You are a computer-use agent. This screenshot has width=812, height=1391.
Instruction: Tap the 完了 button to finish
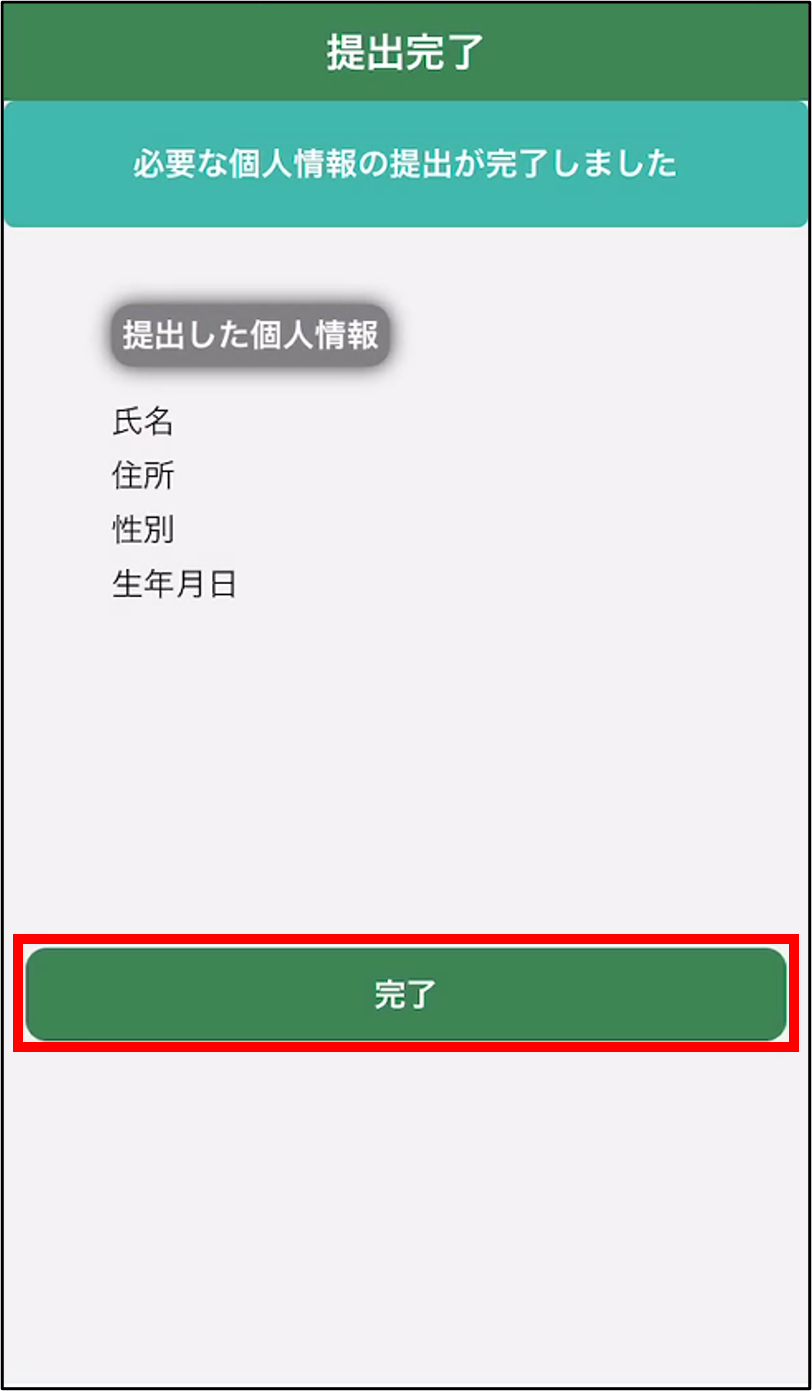[x=406, y=994]
